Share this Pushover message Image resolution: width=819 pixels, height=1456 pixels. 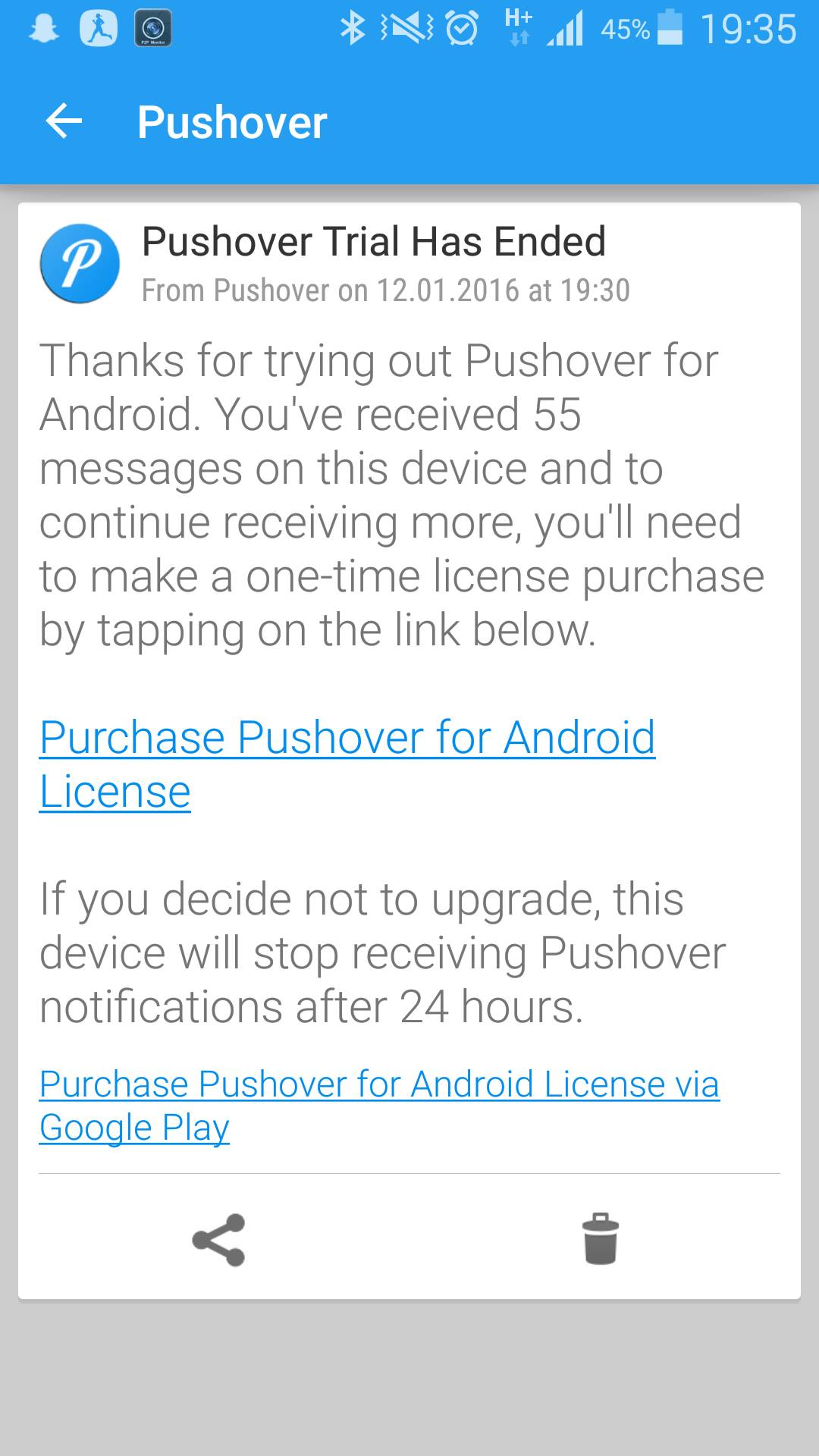(x=218, y=1240)
